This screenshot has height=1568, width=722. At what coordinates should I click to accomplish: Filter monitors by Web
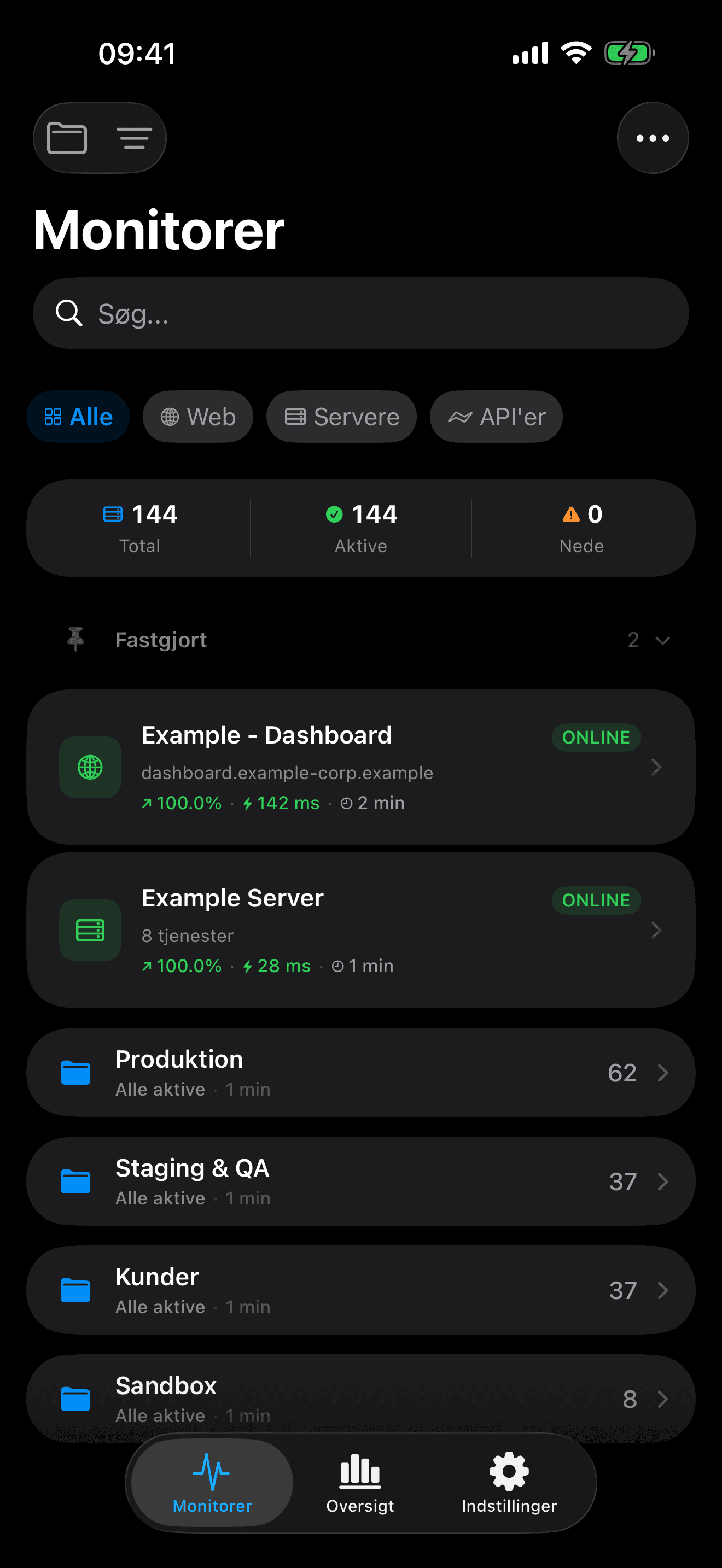pos(198,417)
